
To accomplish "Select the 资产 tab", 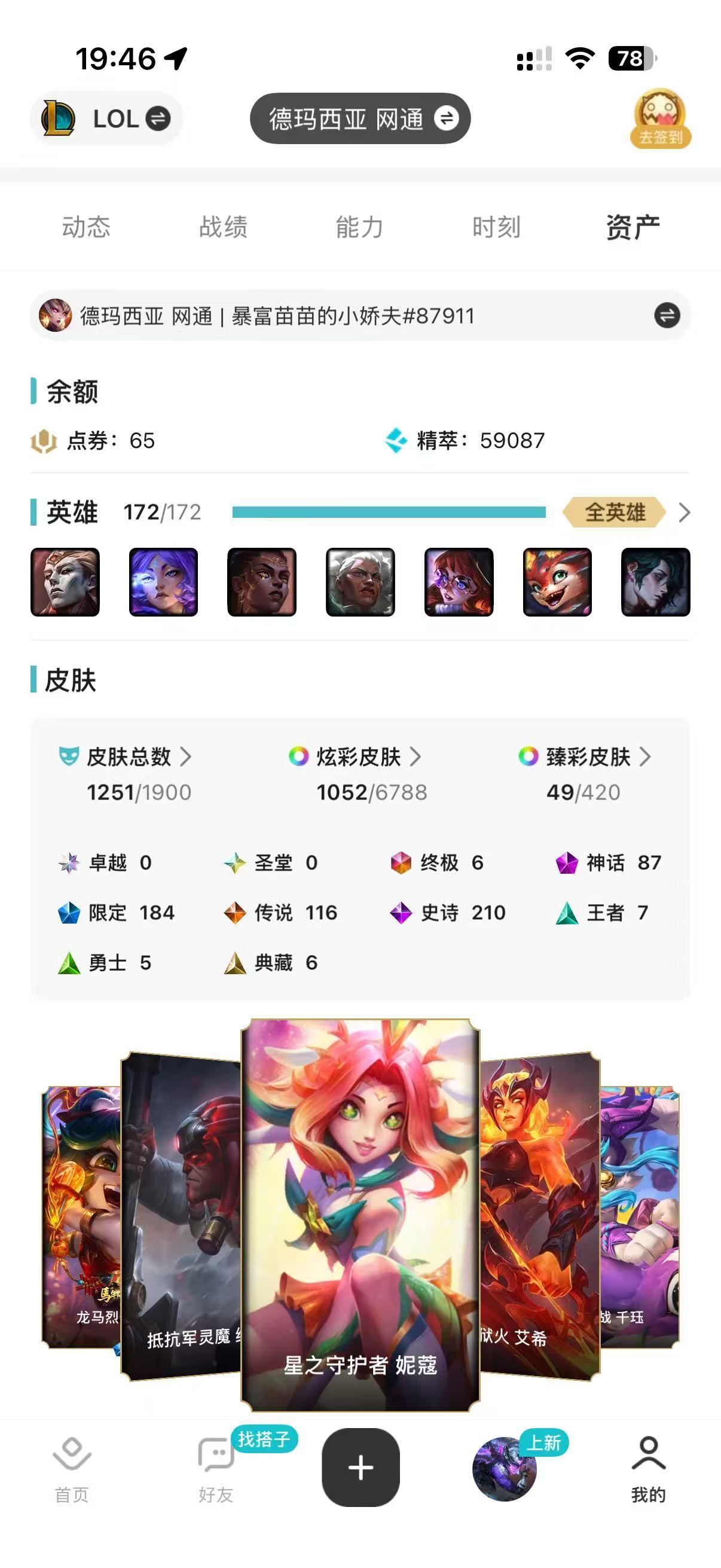I will pyautogui.click(x=633, y=227).
